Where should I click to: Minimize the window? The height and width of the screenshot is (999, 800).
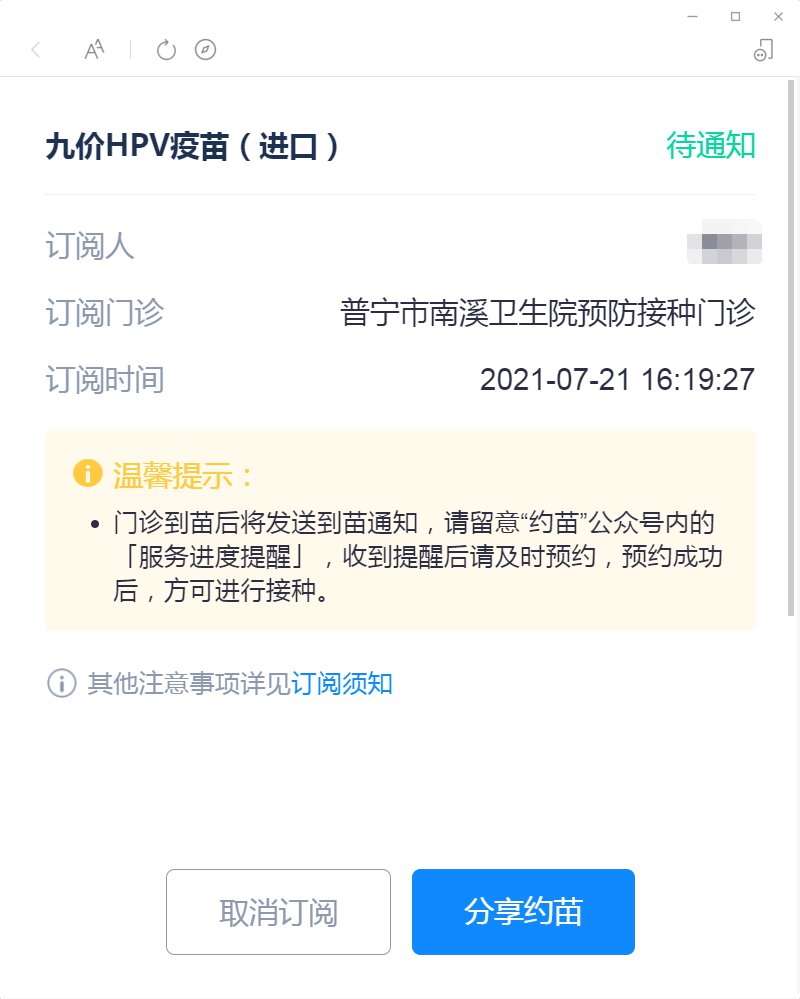pos(692,16)
